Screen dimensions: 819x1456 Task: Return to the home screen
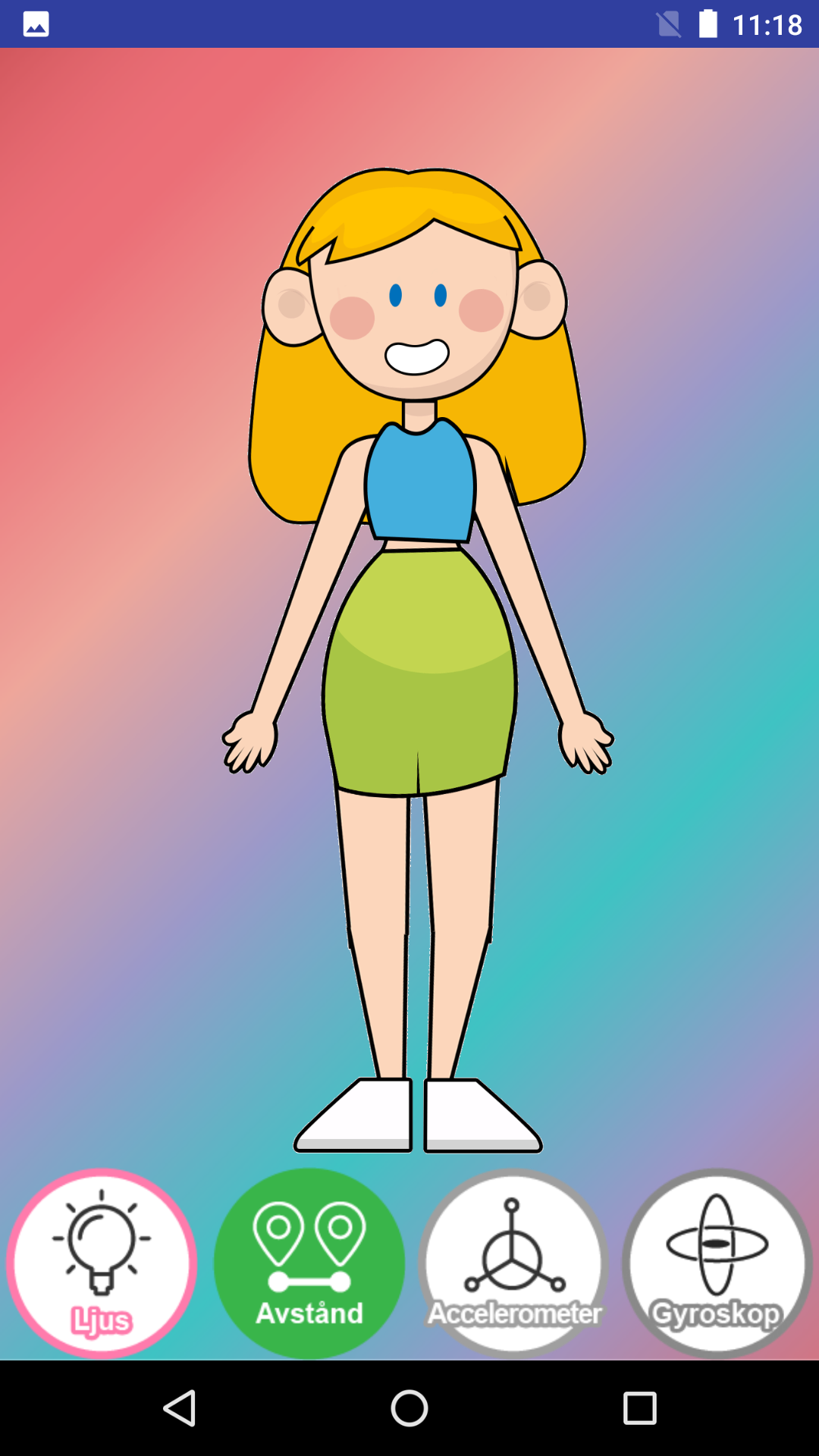409,1408
